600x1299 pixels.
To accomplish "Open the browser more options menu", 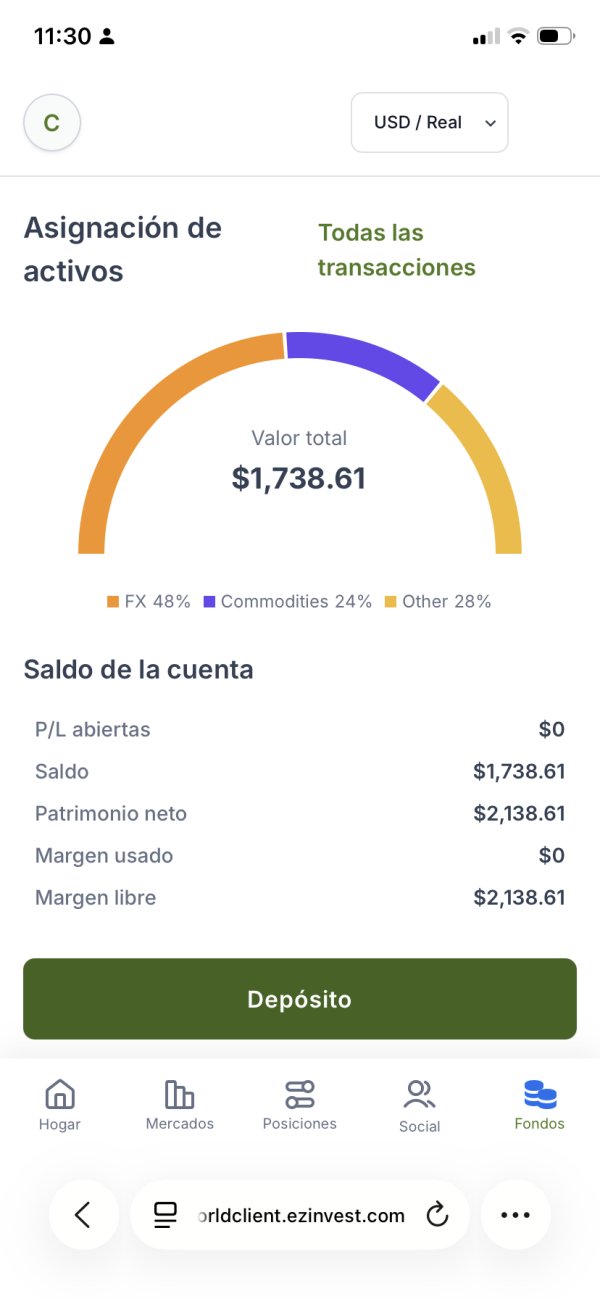I will [x=515, y=1215].
